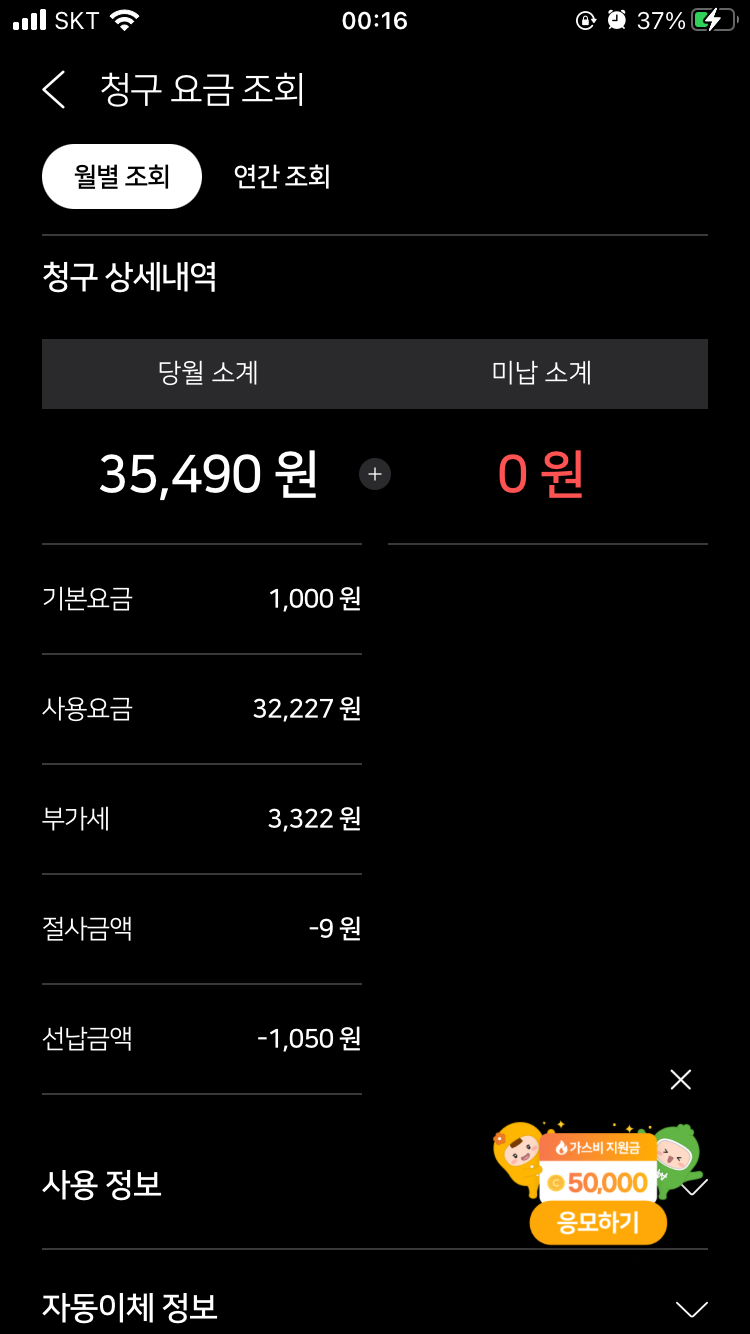Tap 응모하기 on the 가스비 지원금 banner
The image size is (750, 1334).
[598, 1223]
